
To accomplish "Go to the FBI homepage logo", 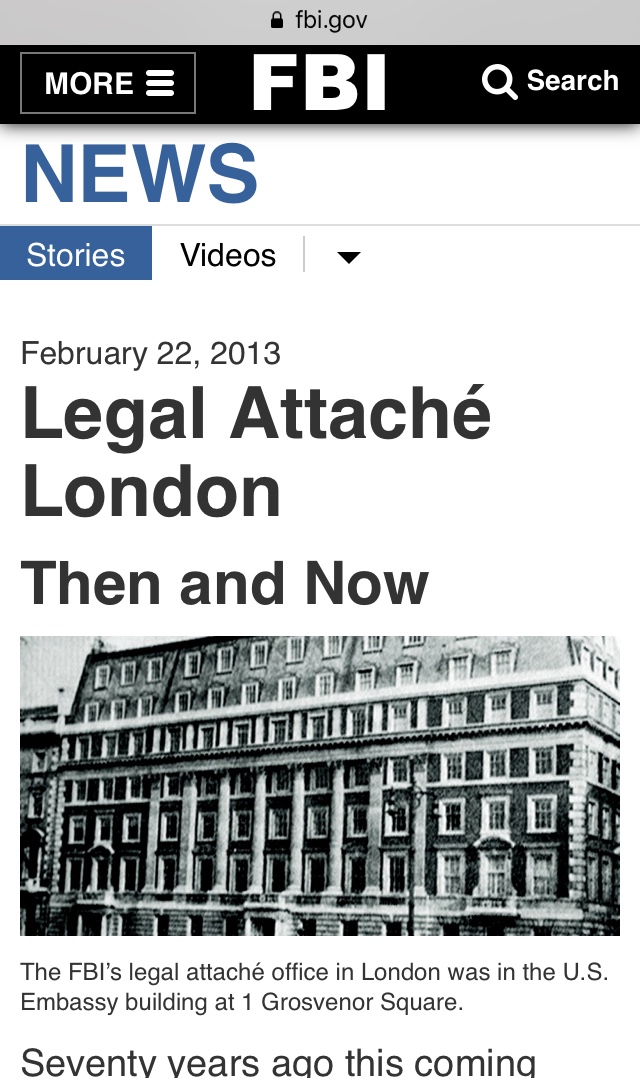I will [319, 82].
